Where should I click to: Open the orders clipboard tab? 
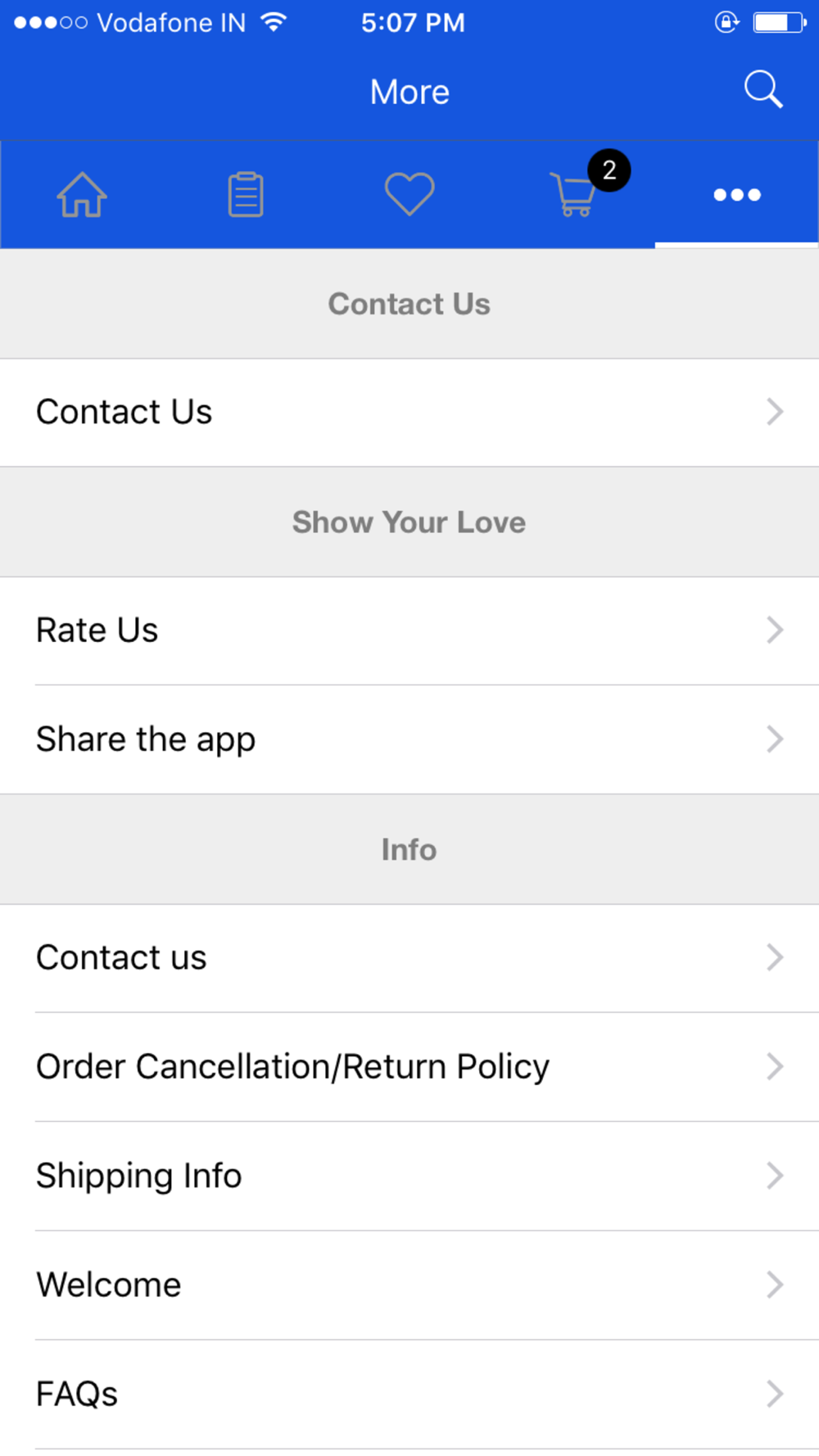[246, 195]
